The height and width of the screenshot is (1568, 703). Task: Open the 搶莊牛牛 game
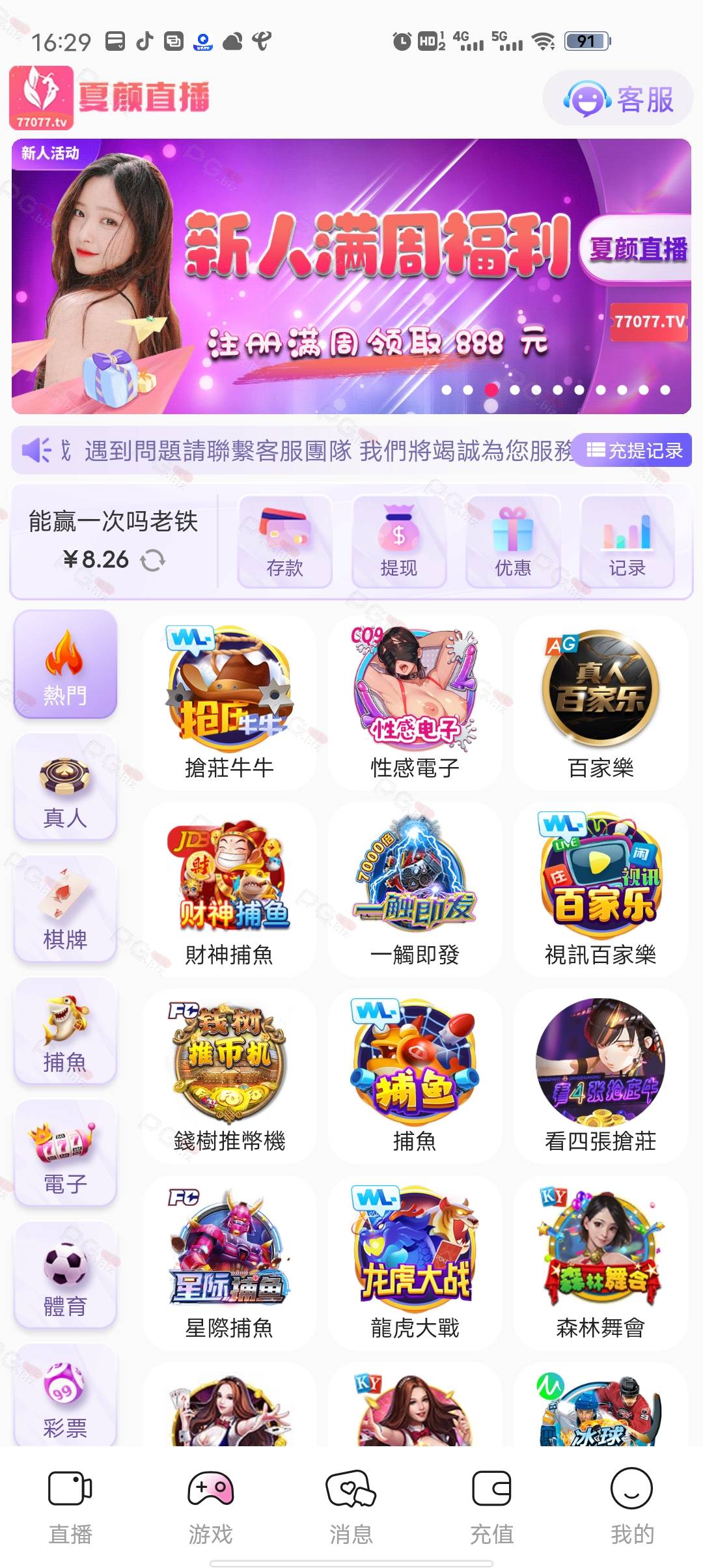(229, 703)
